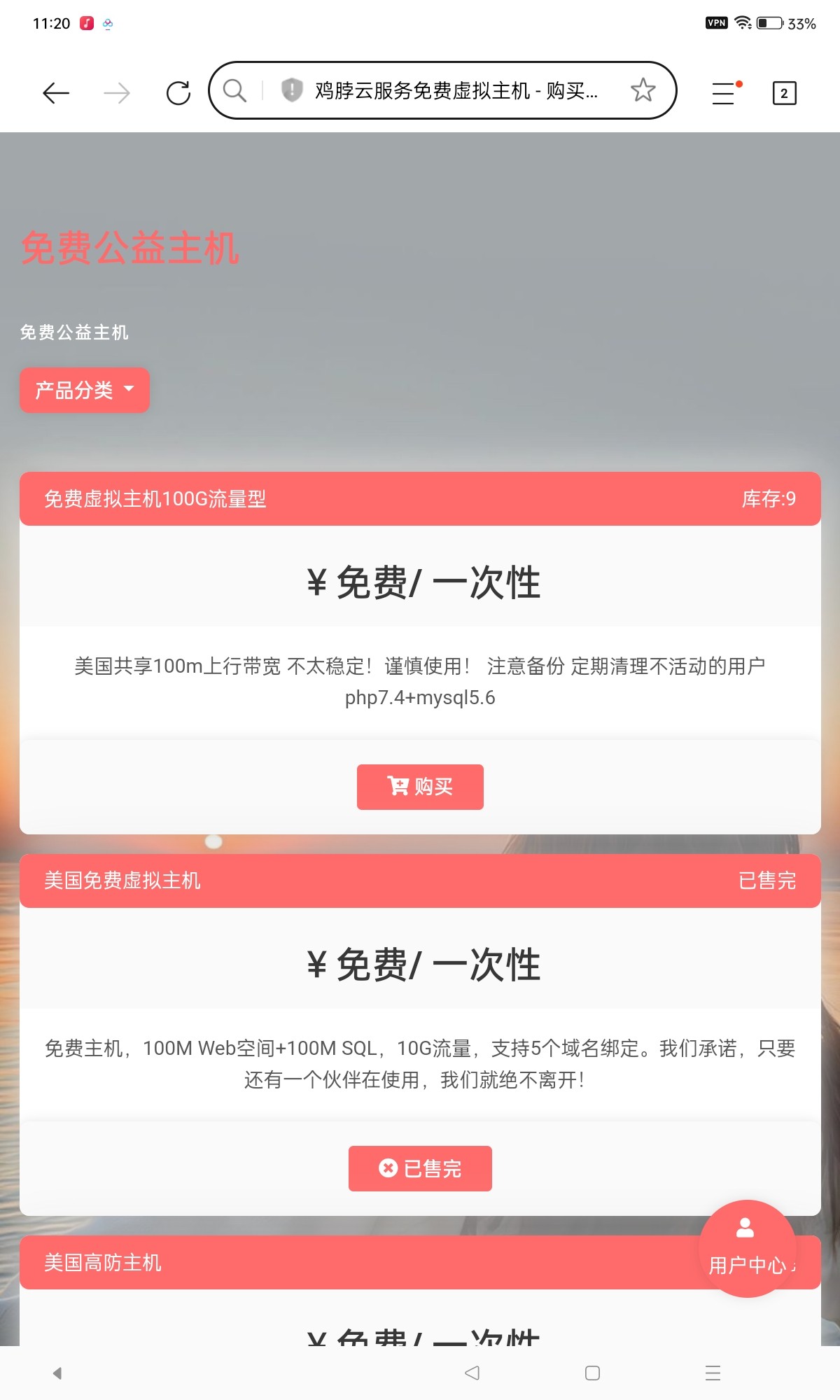Bookmark this page with the star icon
This screenshot has width=840, height=1400.
(643, 90)
